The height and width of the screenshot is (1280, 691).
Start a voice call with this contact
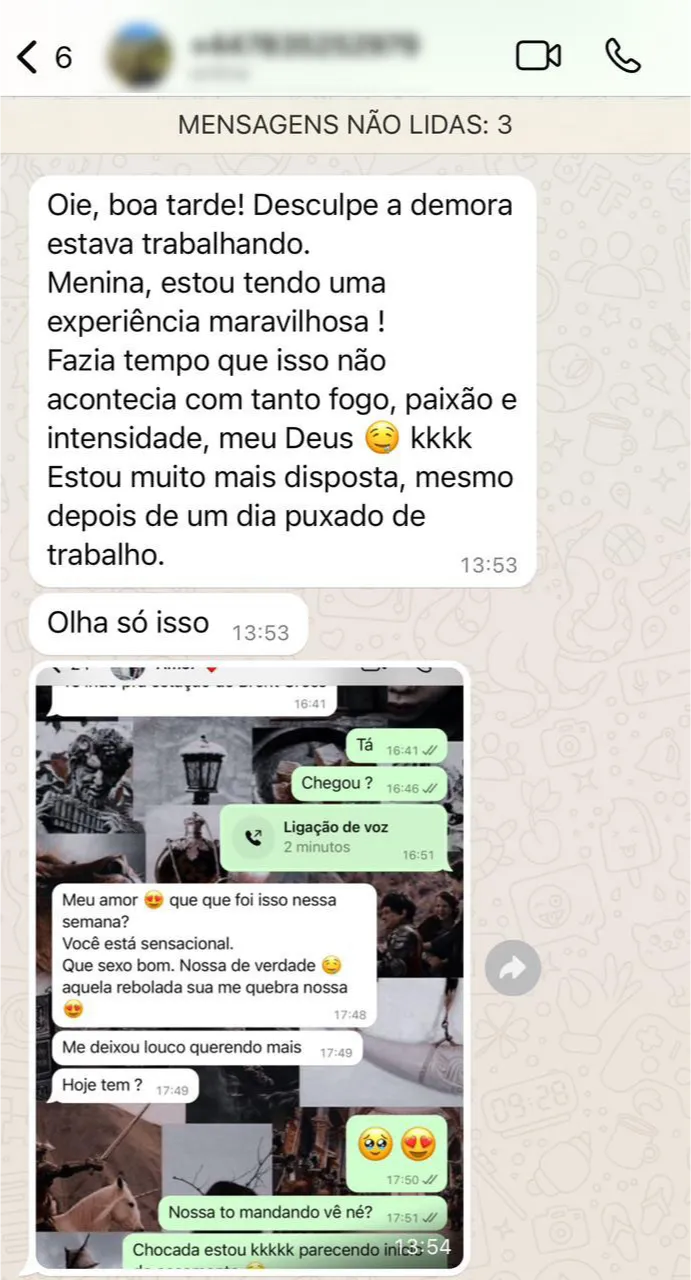(623, 56)
